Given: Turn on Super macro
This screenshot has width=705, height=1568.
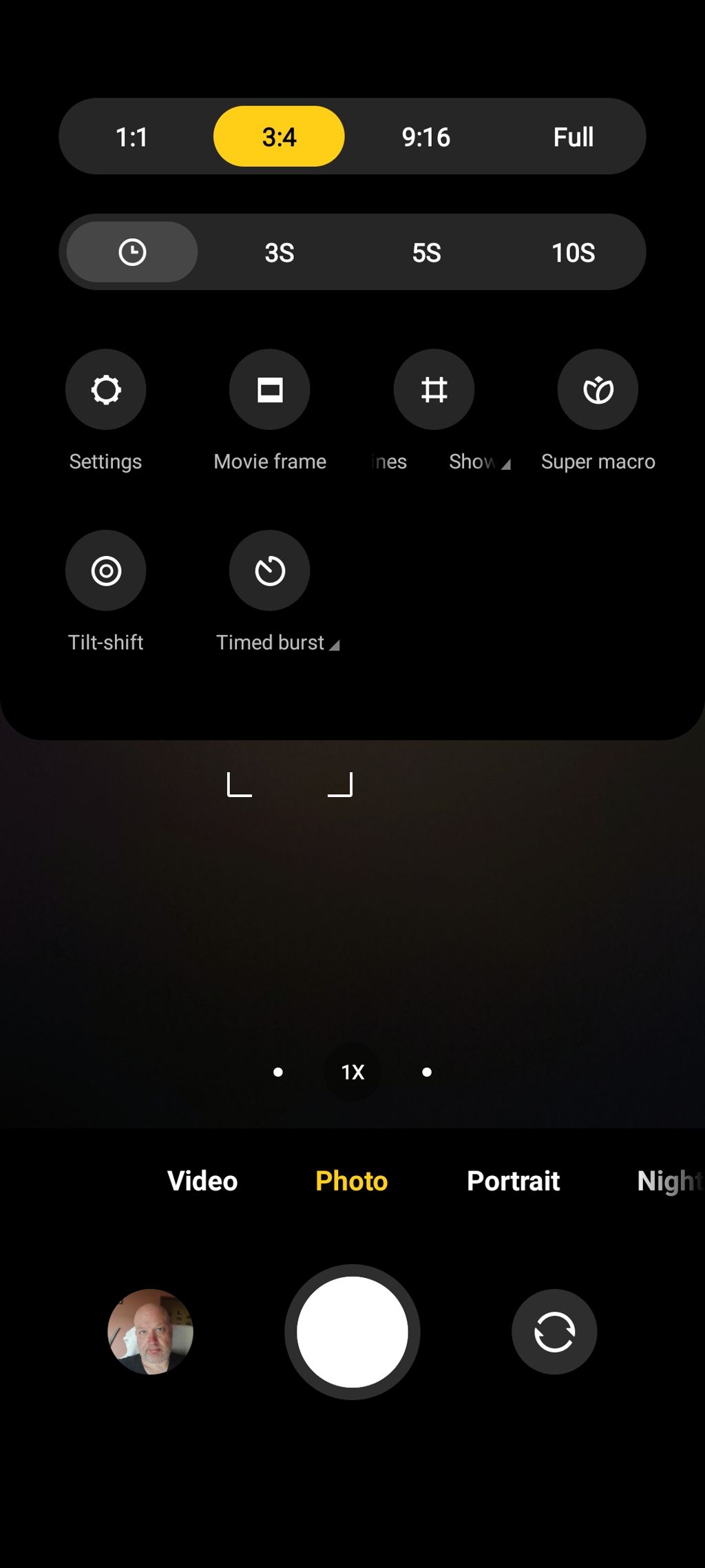Looking at the screenshot, I should pyautogui.click(x=598, y=390).
